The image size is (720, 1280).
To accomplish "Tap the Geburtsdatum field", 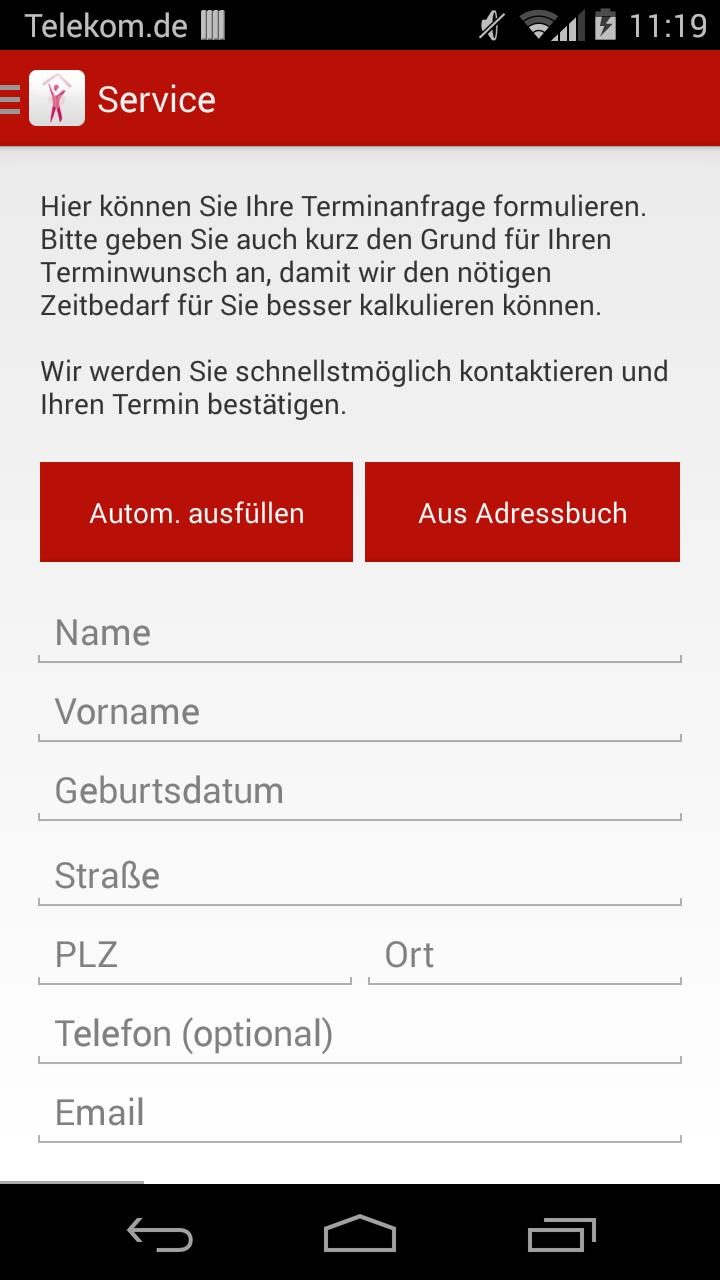I will pos(360,791).
